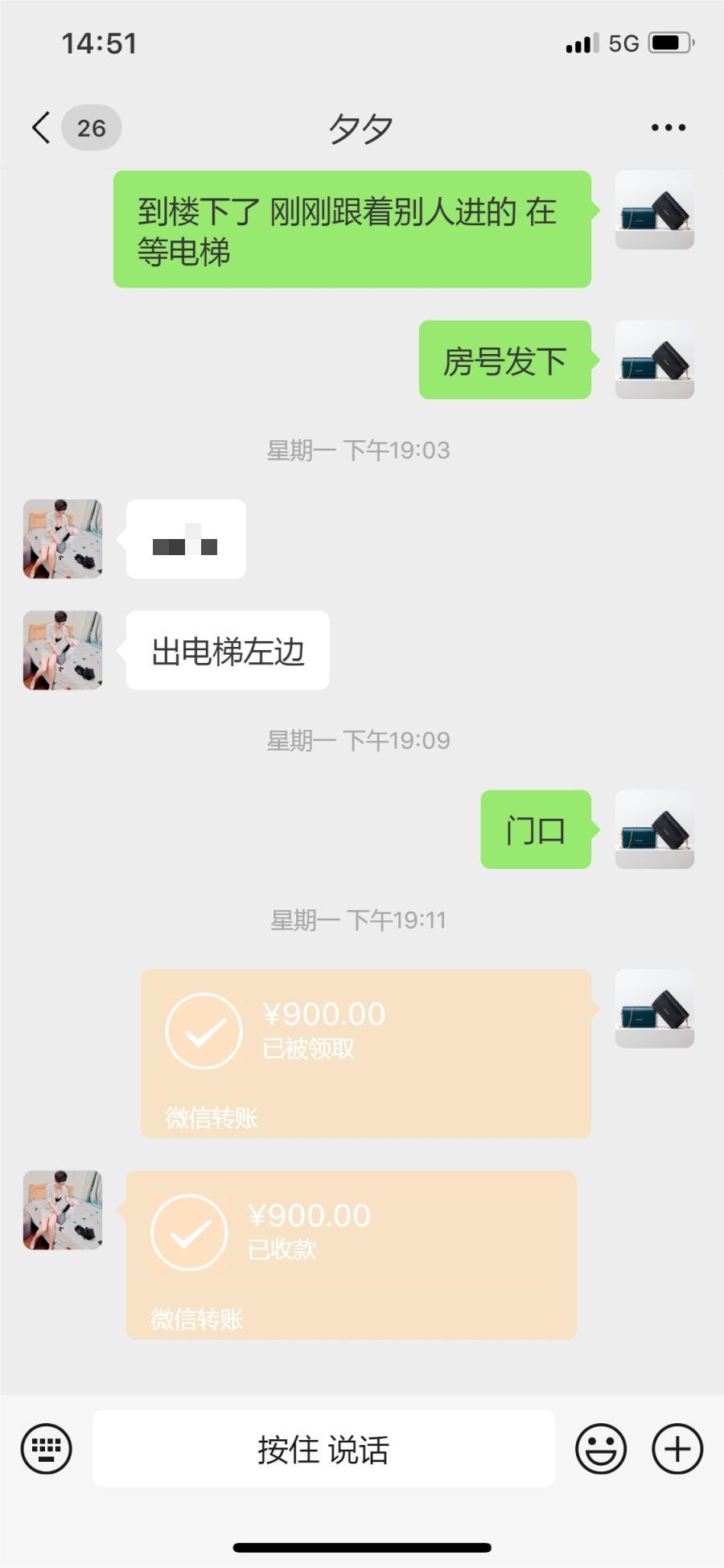The height and width of the screenshot is (1568, 724).
Task: Go back to the chat list
Action: pos(42,128)
